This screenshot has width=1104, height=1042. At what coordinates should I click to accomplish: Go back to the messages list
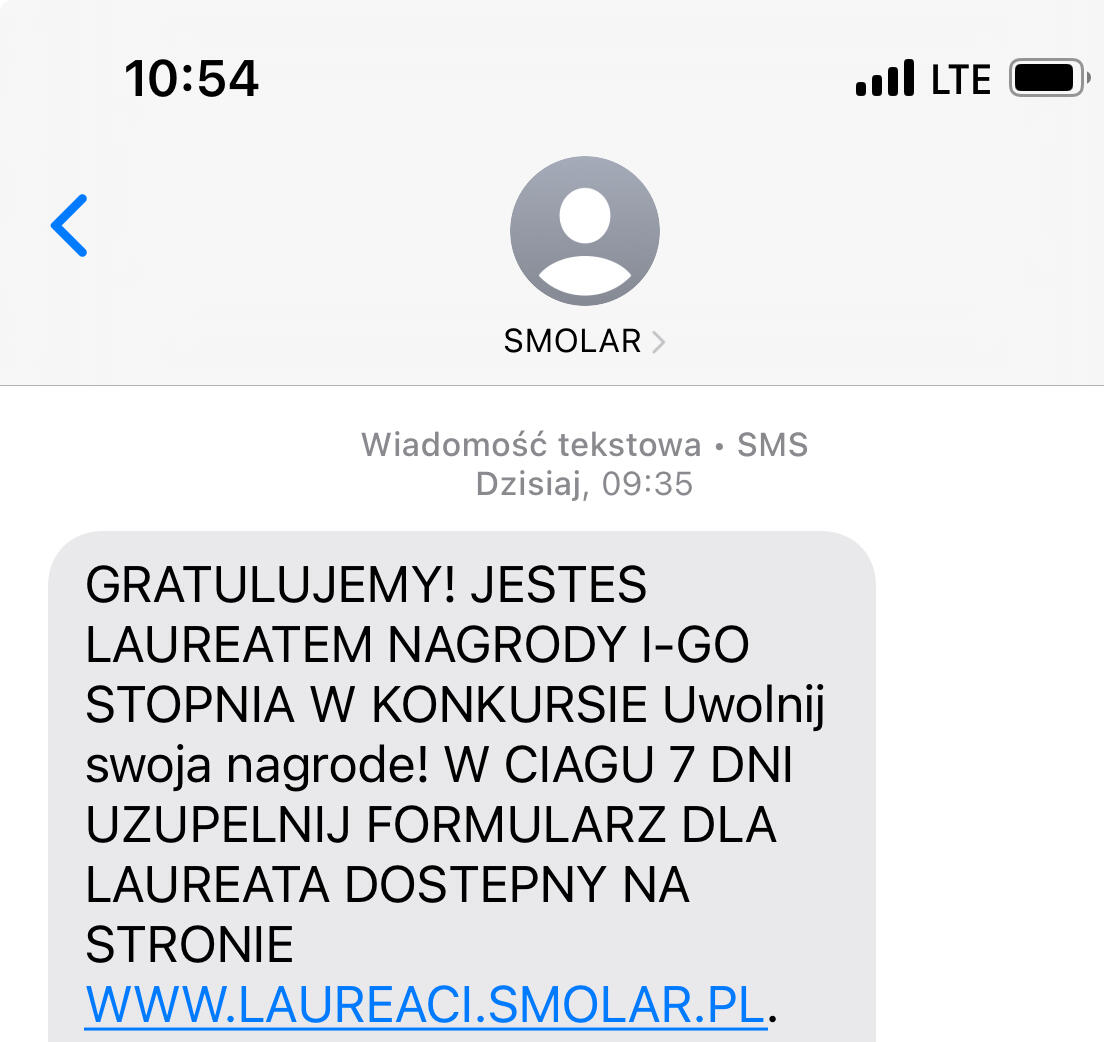click(70, 225)
